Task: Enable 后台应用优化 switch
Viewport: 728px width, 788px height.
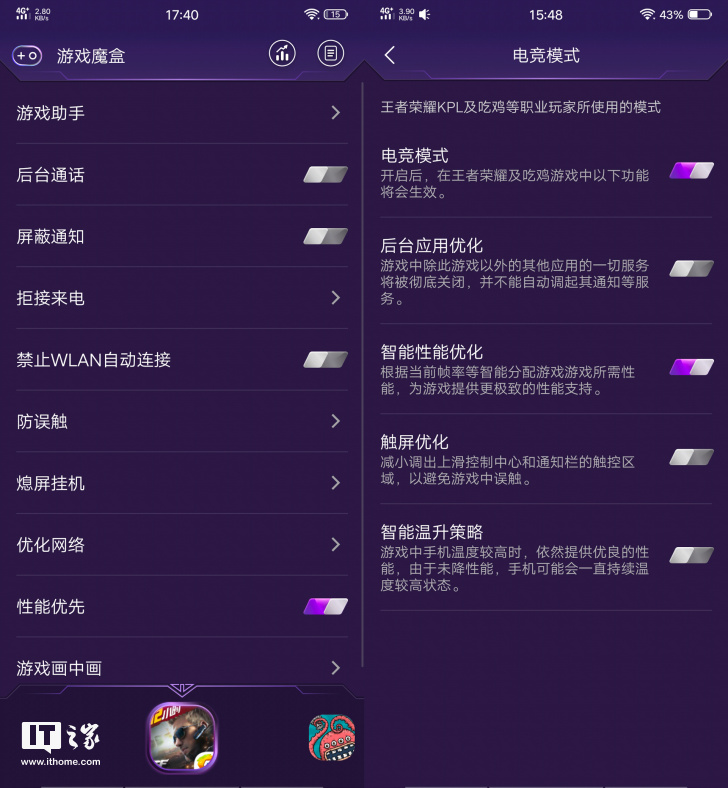Action: click(691, 268)
